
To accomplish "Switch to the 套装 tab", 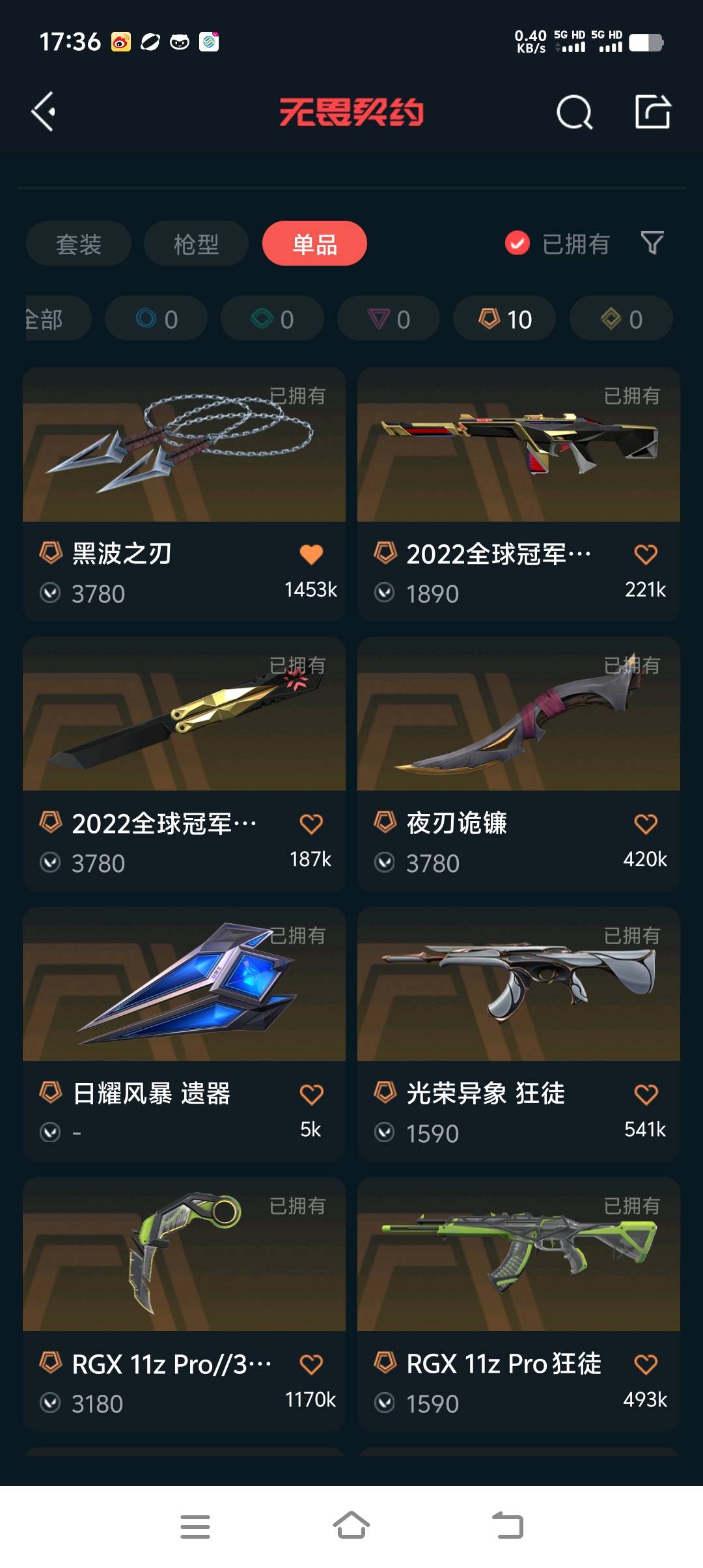I will (x=79, y=244).
